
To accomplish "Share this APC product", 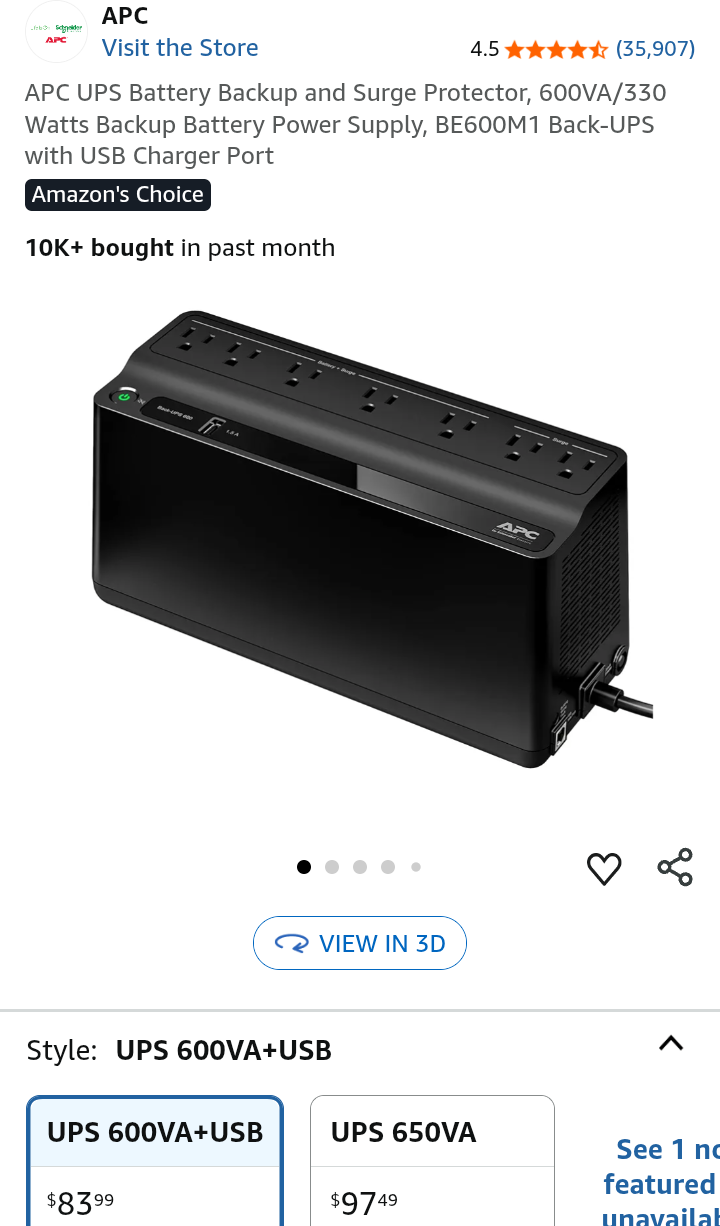I will pos(675,867).
